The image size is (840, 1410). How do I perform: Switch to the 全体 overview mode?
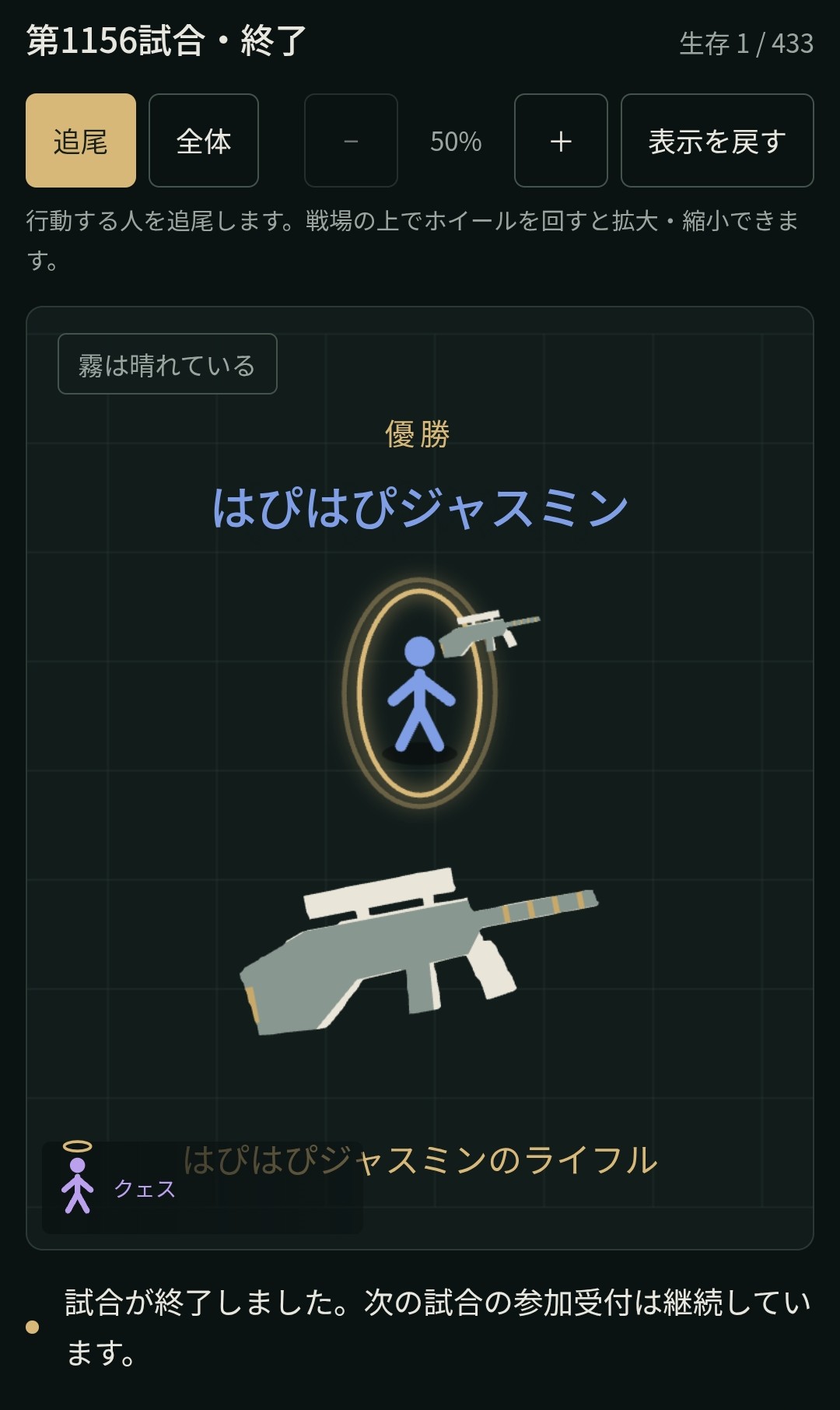click(204, 141)
